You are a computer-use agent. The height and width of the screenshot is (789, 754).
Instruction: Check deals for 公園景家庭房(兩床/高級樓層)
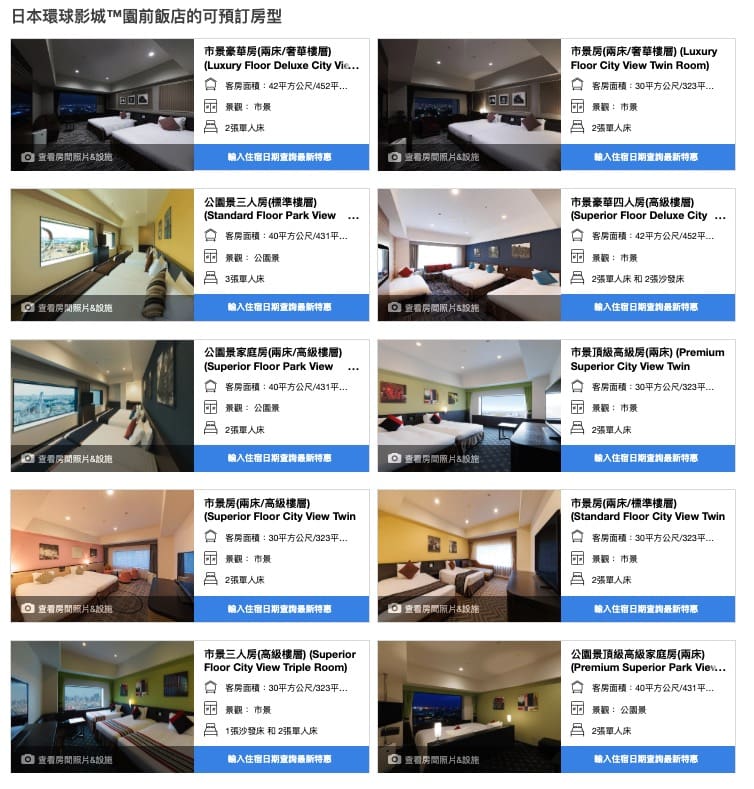(x=281, y=458)
